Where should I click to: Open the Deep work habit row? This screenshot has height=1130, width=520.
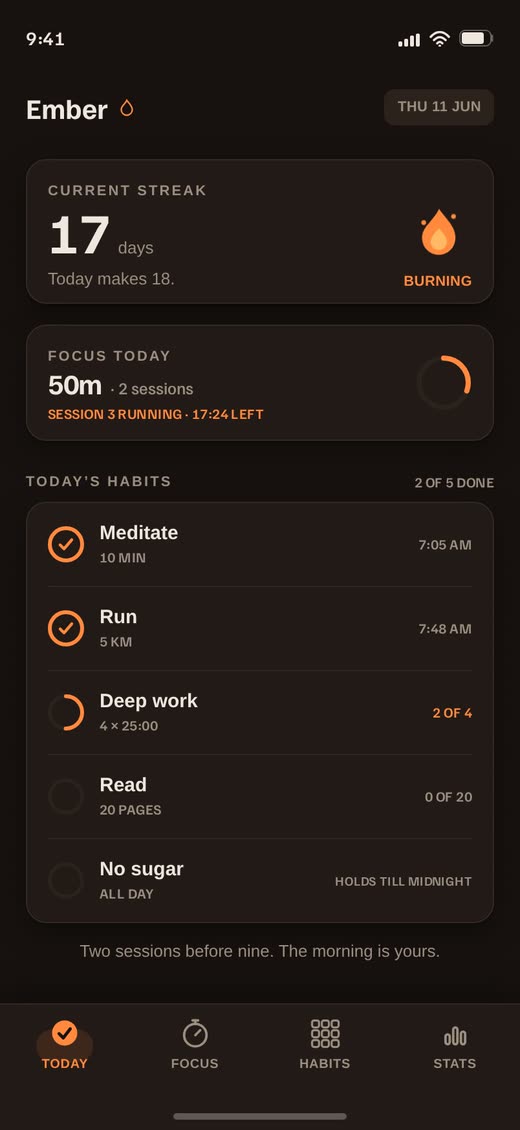pyautogui.click(x=260, y=713)
